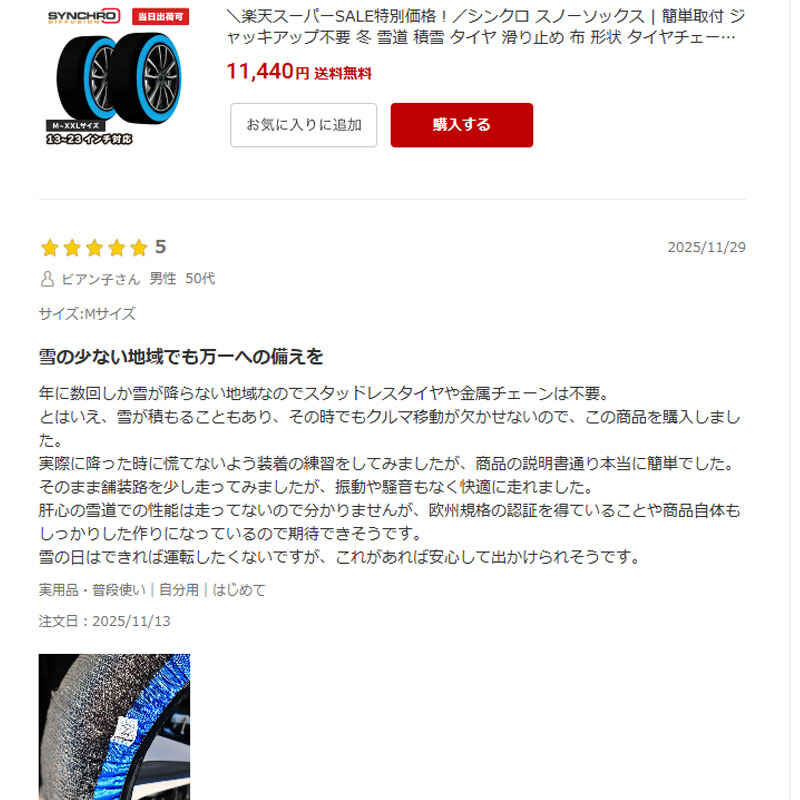
Task: Tap the red 購入する button
Action: pyautogui.click(x=461, y=125)
